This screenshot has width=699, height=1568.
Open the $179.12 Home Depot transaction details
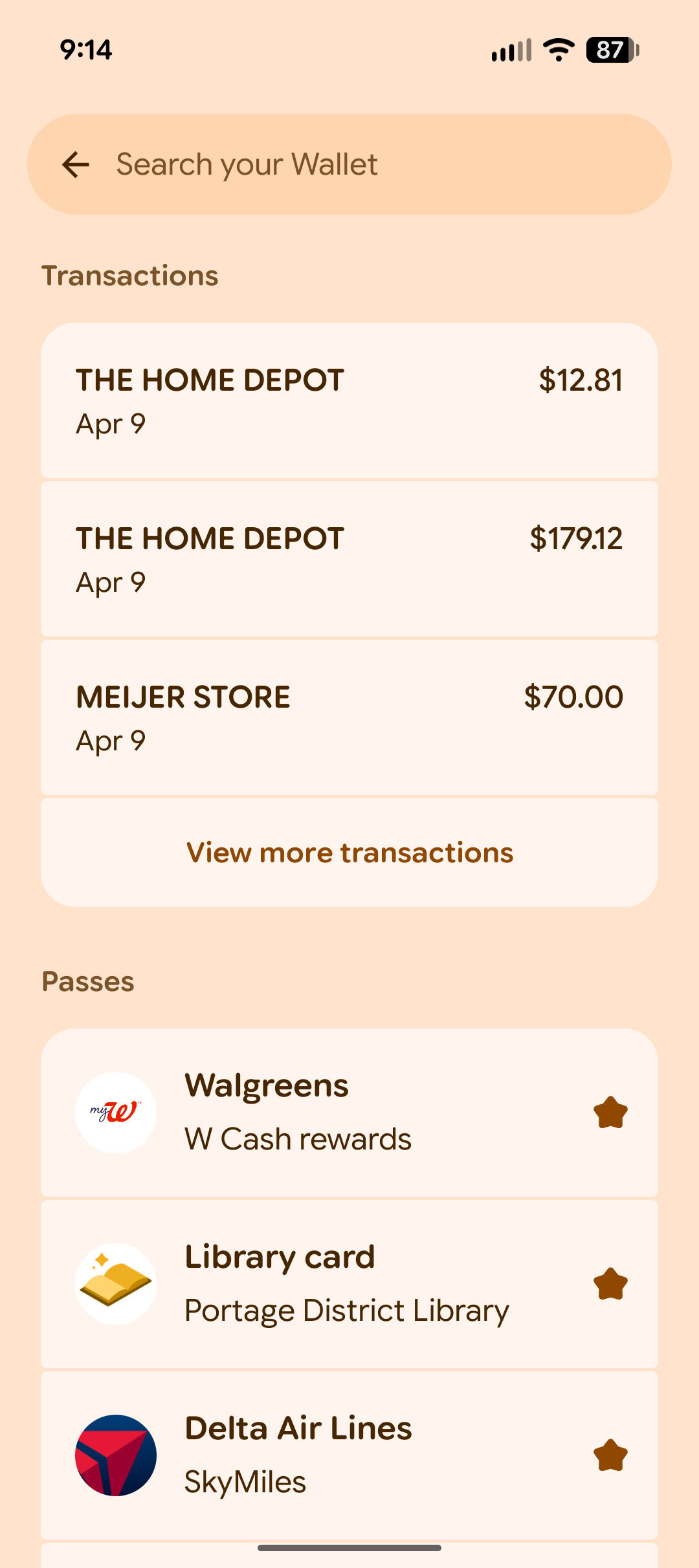tap(349, 558)
